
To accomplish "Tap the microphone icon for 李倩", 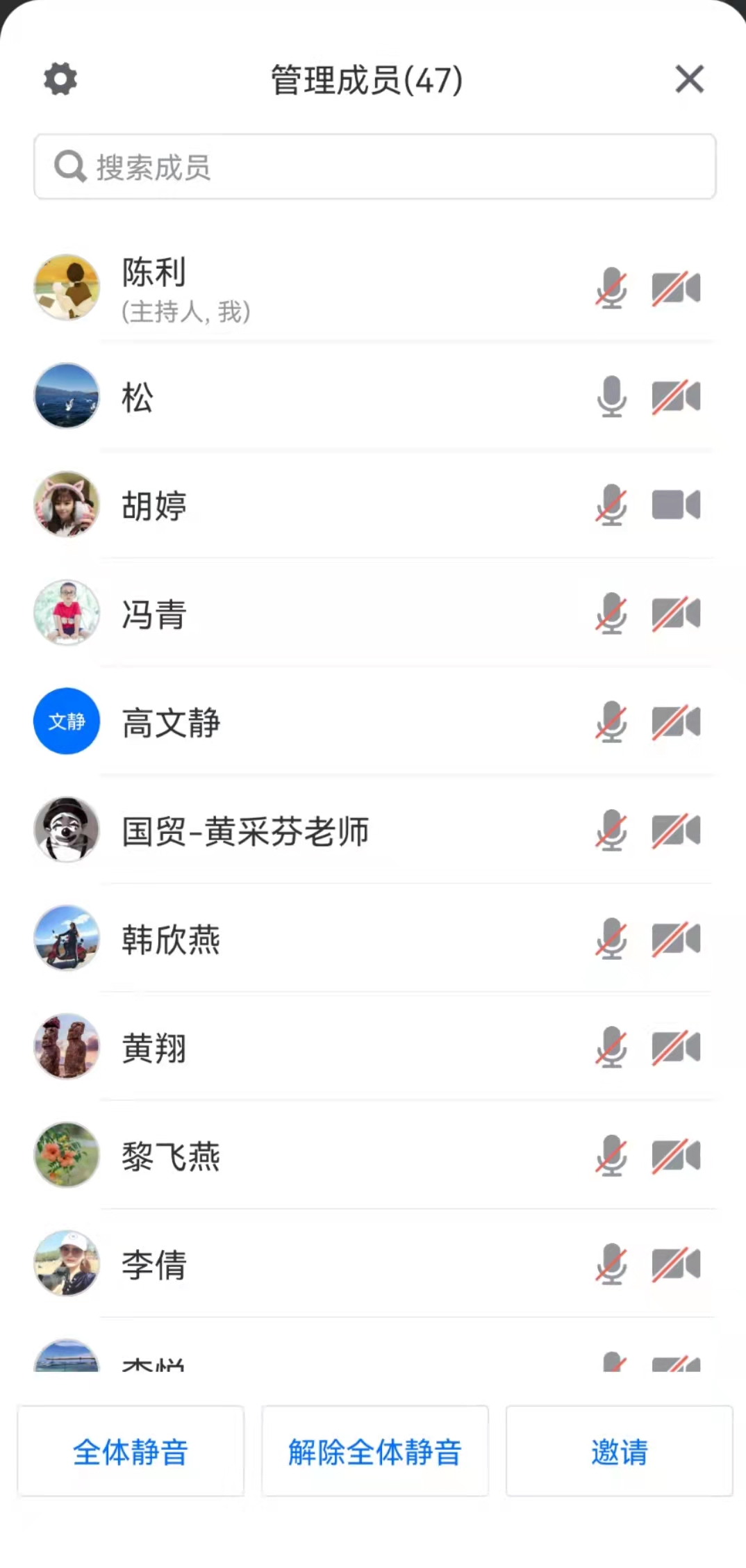I will [611, 1264].
